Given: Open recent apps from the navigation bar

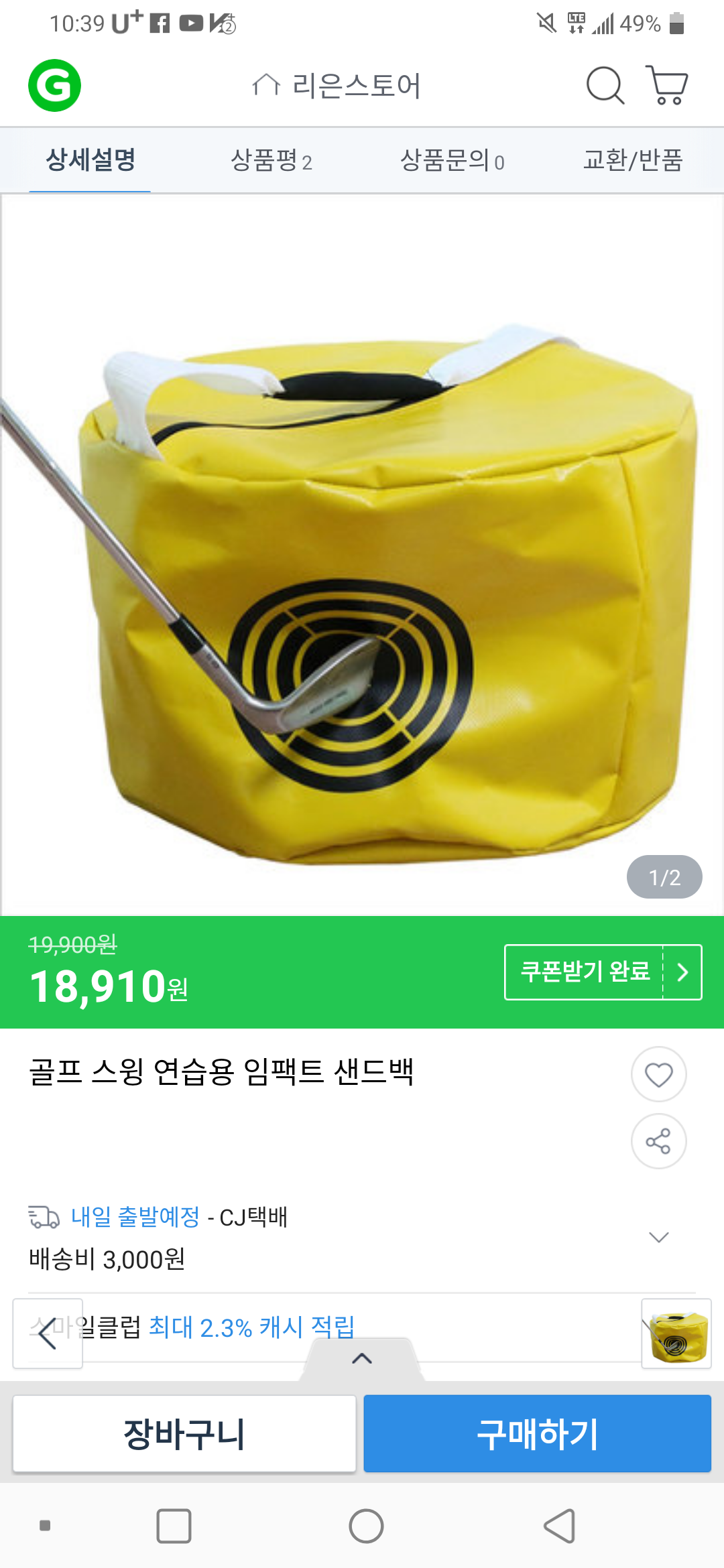Looking at the screenshot, I should pos(174,1526).
